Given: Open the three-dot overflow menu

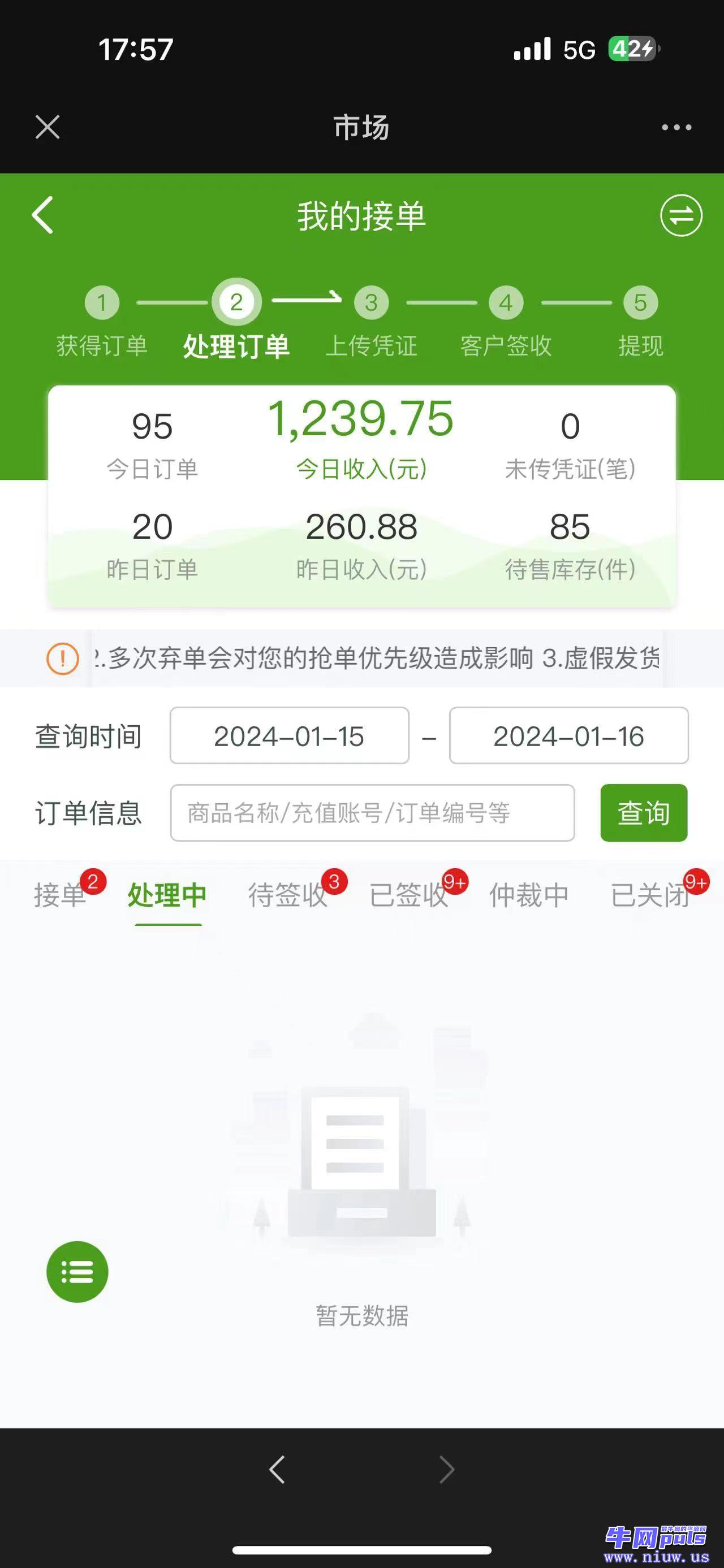Looking at the screenshot, I should [x=676, y=127].
